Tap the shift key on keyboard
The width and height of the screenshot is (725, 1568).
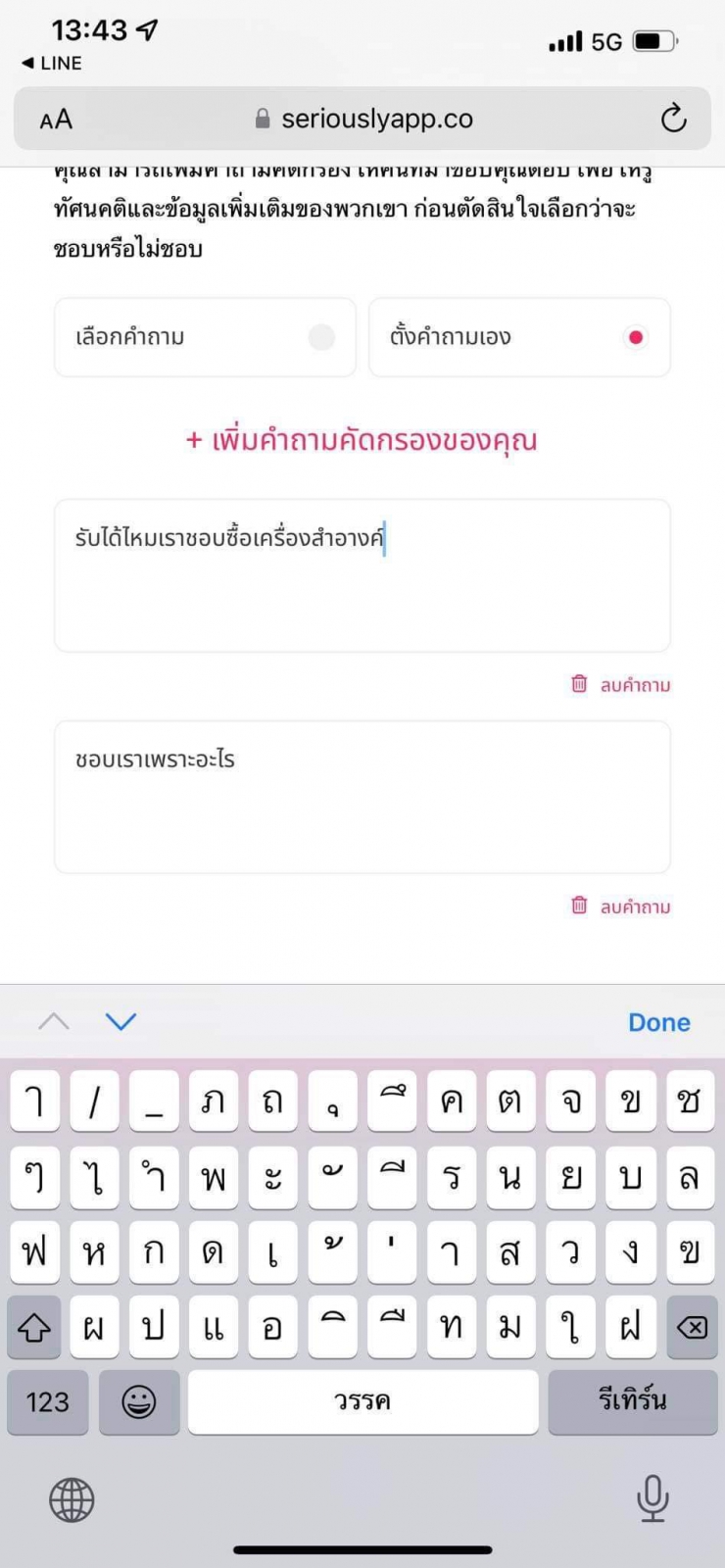(x=34, y=1328)
